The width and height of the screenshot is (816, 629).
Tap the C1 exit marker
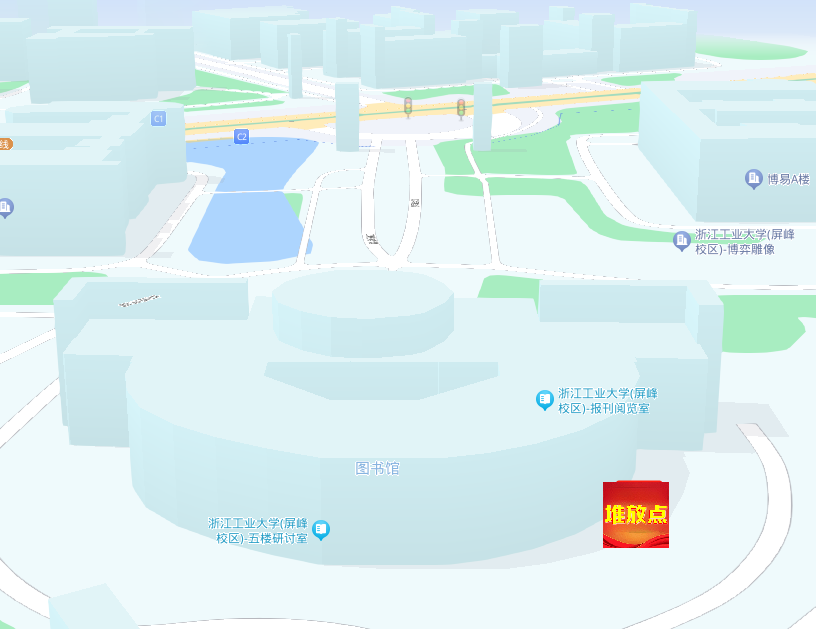coord(158,119)
